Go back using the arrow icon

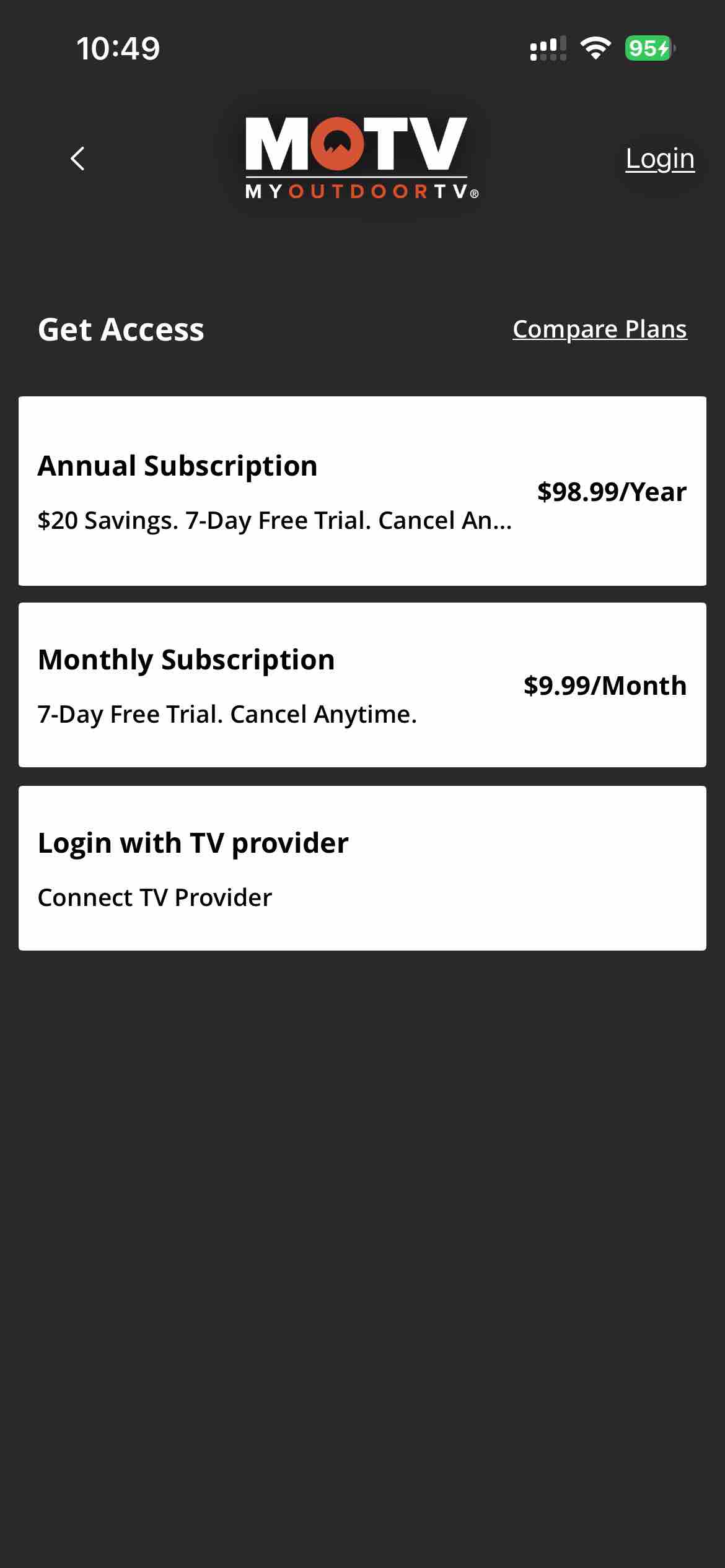click(x=77, y=159)
